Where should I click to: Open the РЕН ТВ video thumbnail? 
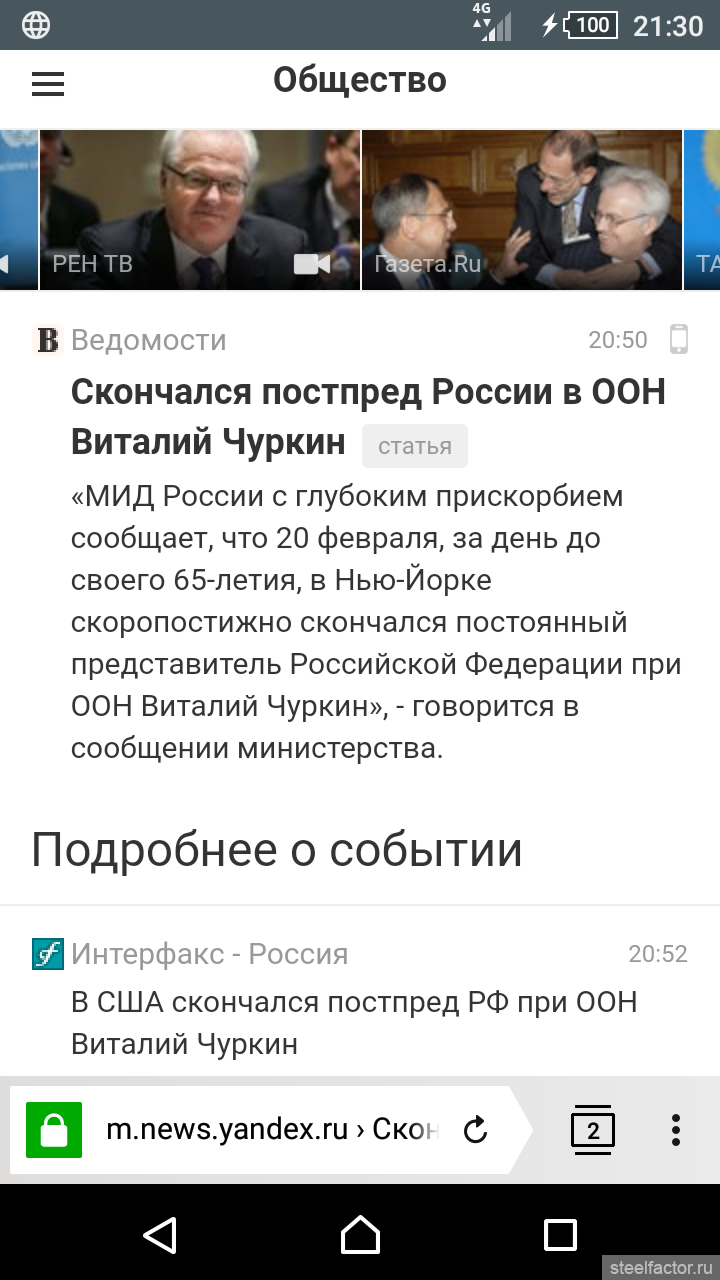click(x=200, y=210)
